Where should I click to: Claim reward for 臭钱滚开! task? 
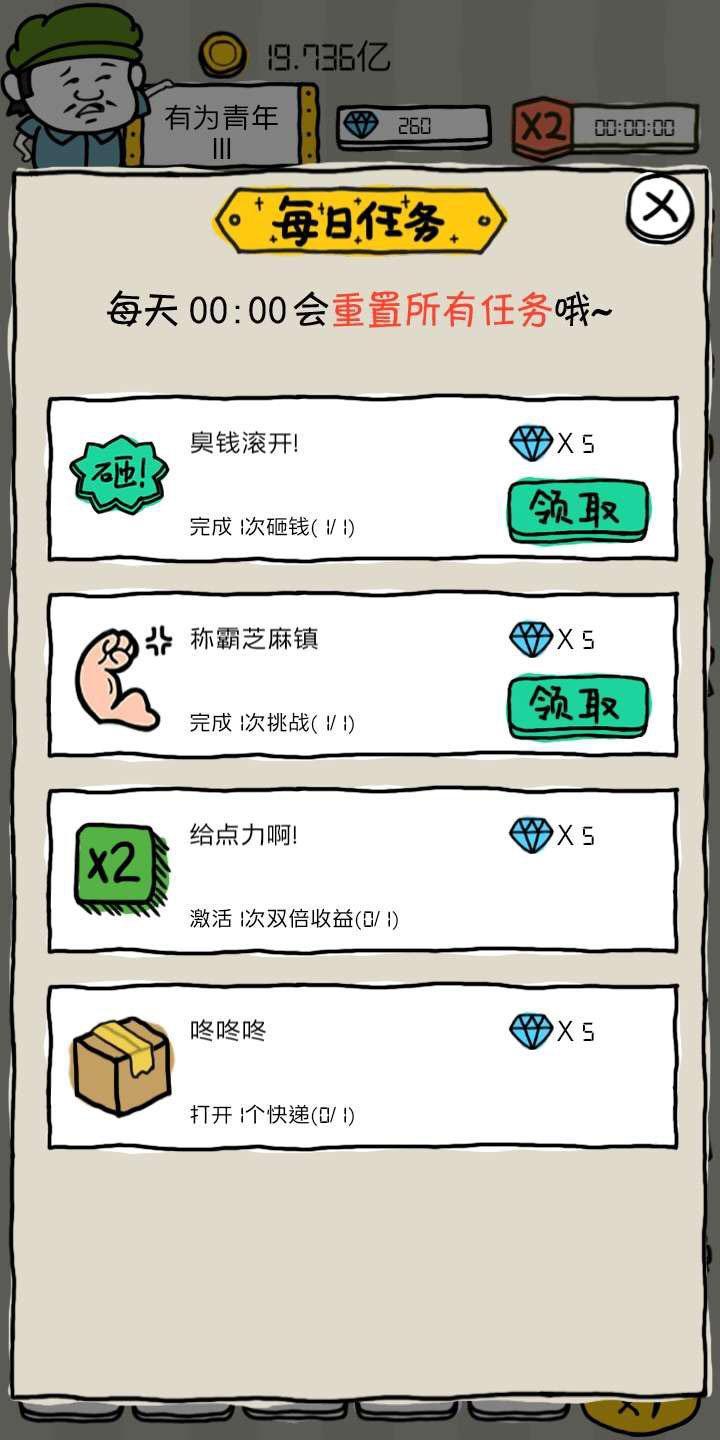pos(577,511)
